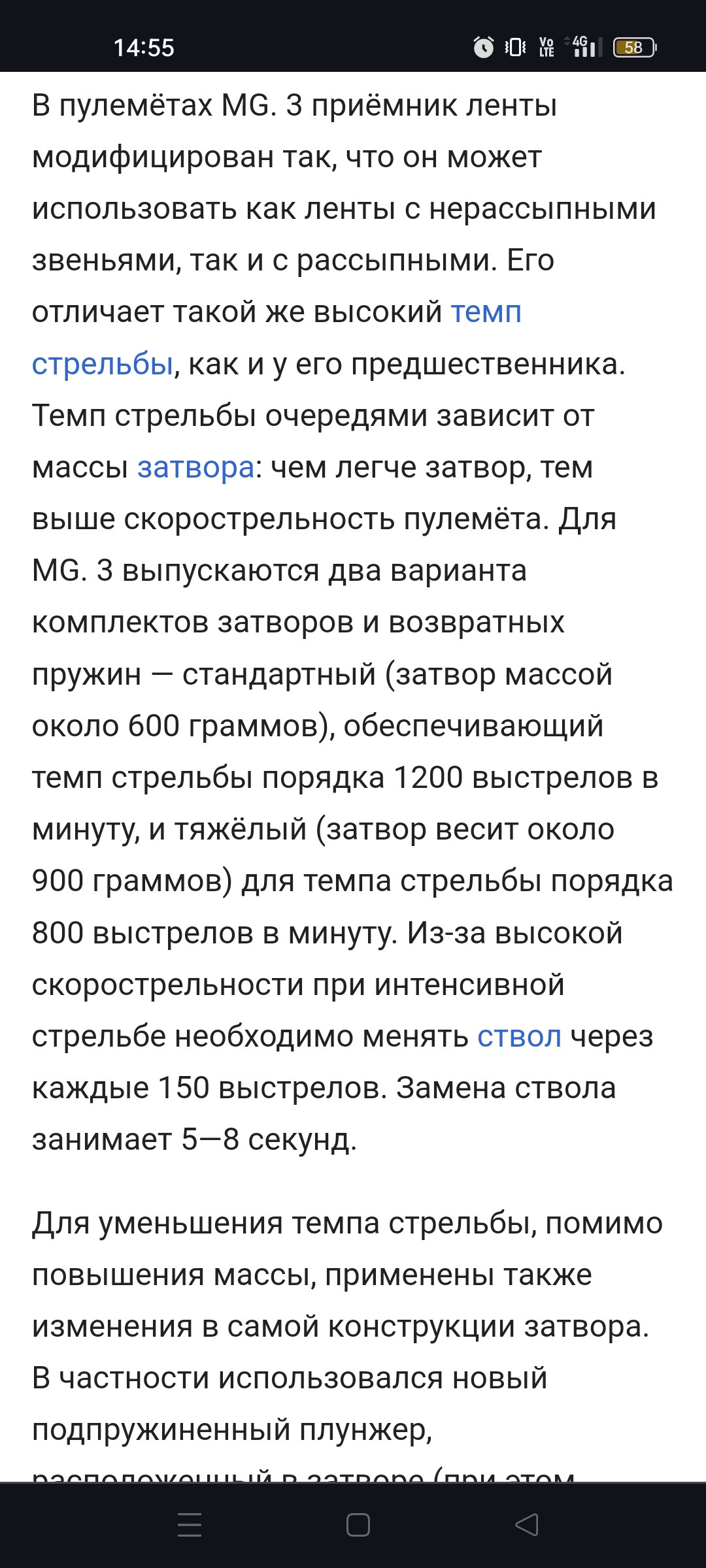Tap the system home button

pyautogui.click(x=358, y=1525)
